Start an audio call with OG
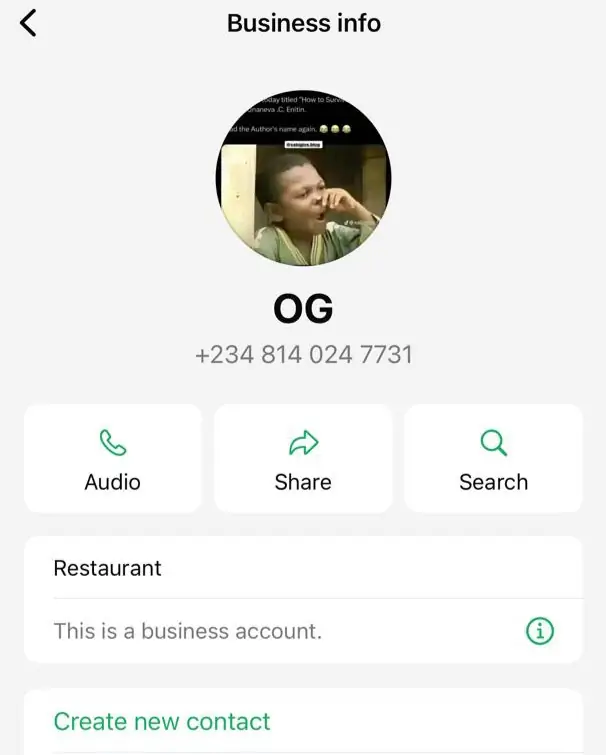The height and width of the screenshot is (755, 606). tap(112, 459)
